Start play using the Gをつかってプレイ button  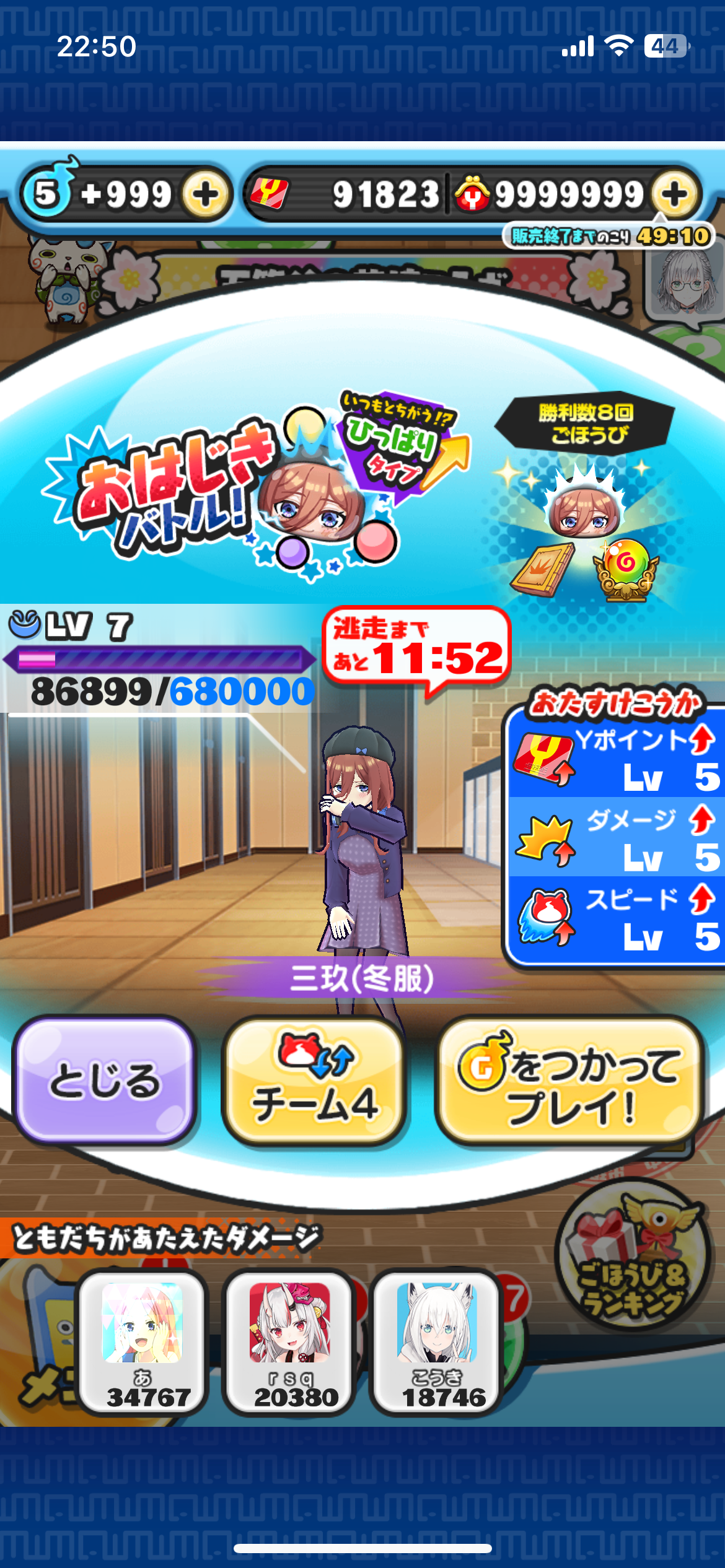570,1079
